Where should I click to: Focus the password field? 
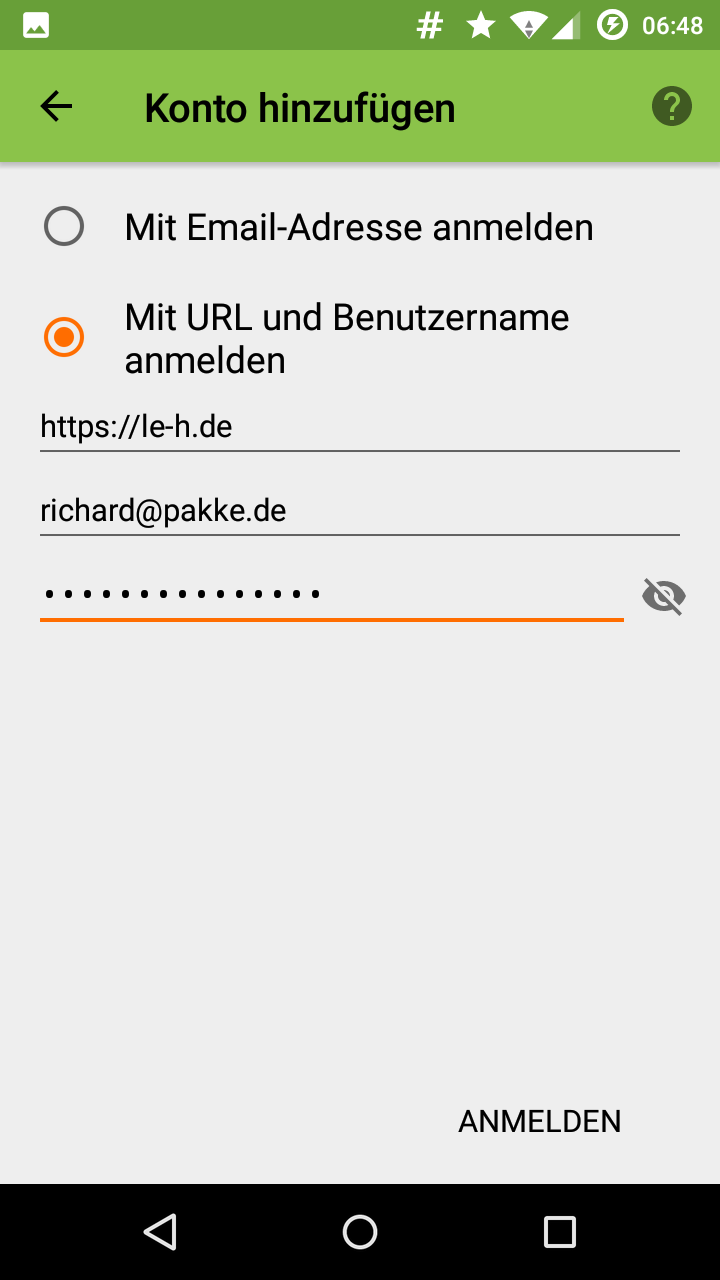[x=332, y=596]
